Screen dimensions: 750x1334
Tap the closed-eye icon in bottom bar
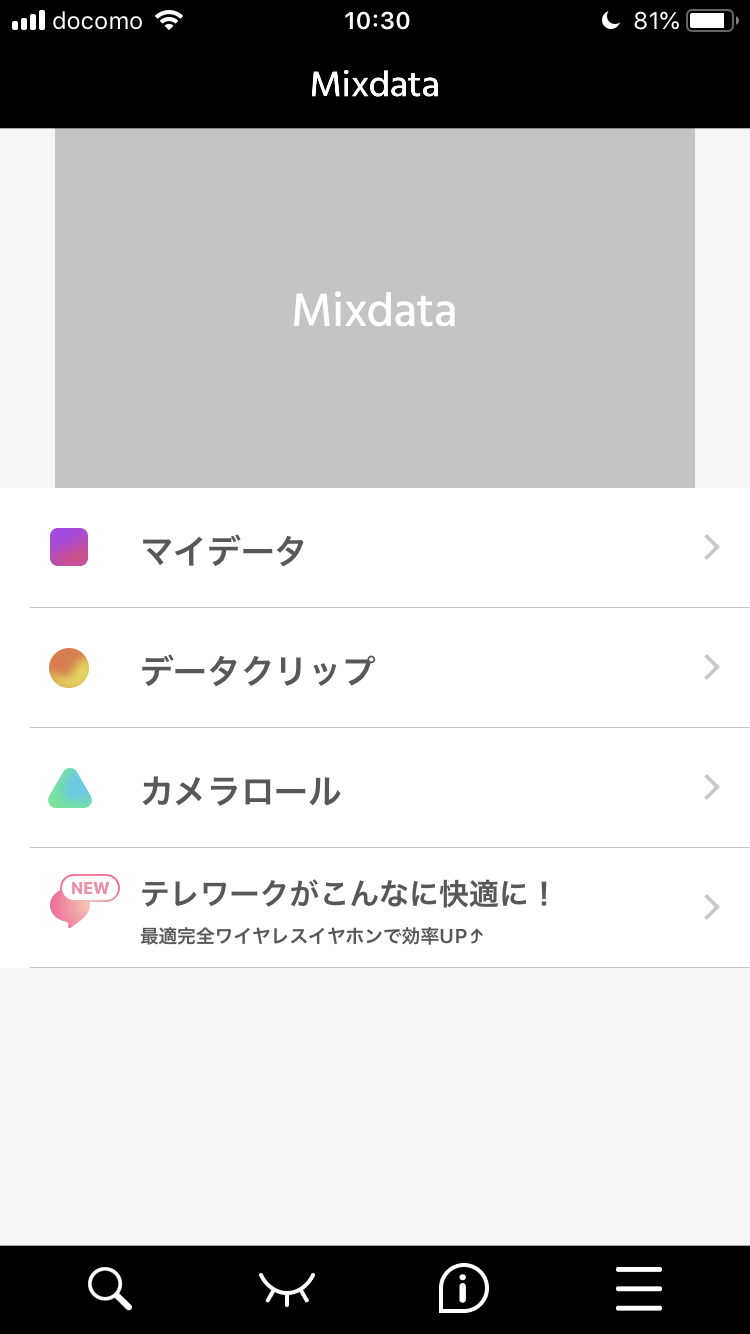coord(287,1288)
